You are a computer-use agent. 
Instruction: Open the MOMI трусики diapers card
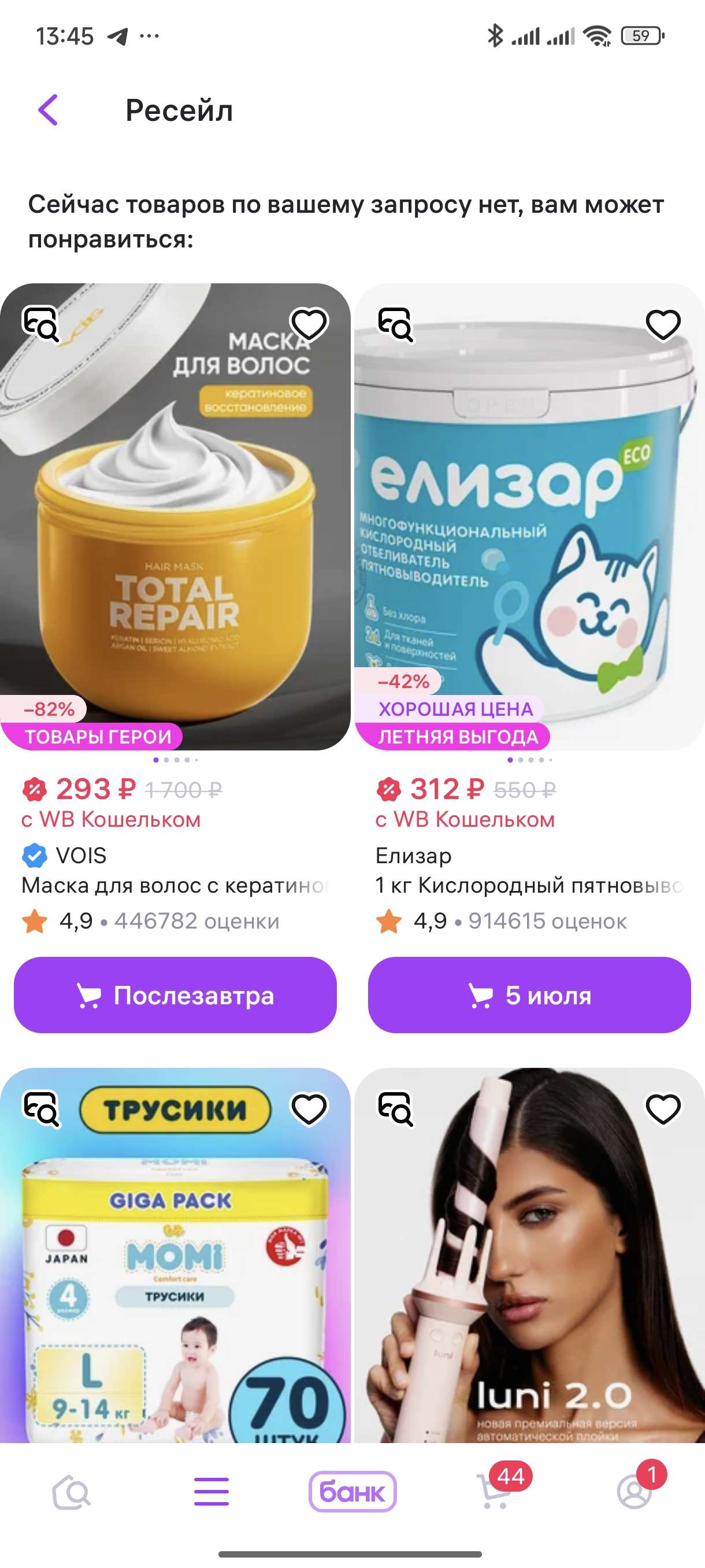coord(175,1278)
